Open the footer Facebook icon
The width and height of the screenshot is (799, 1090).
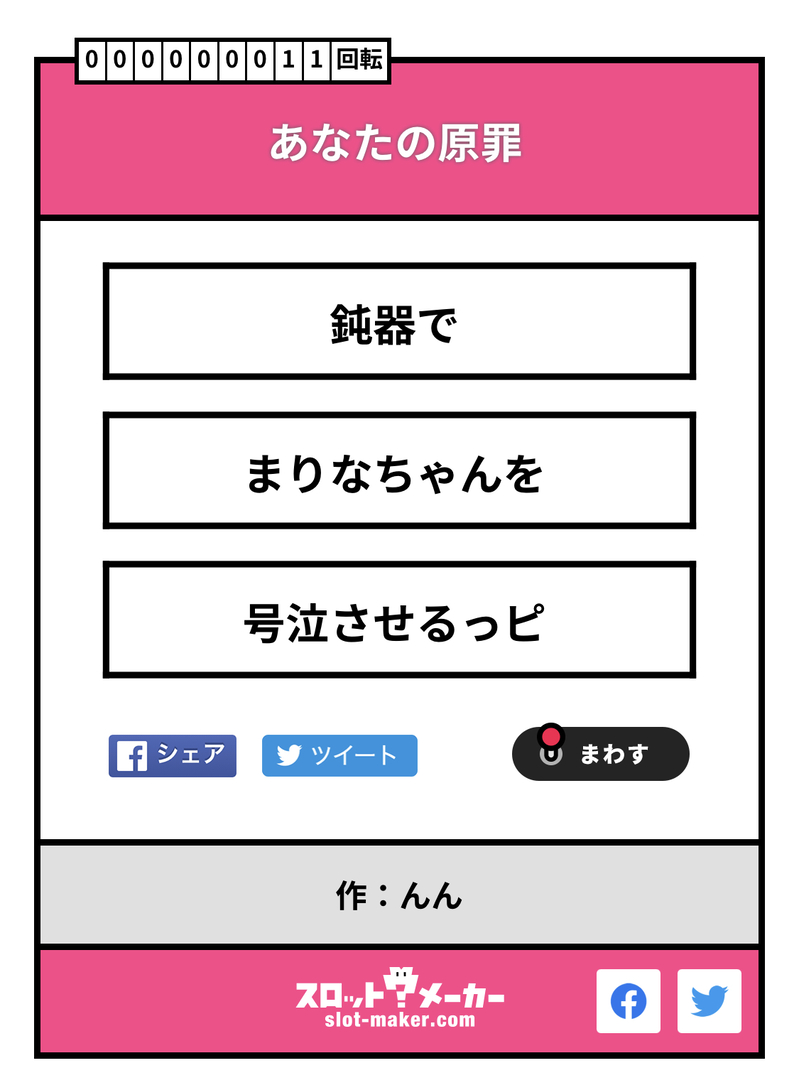628,1001
